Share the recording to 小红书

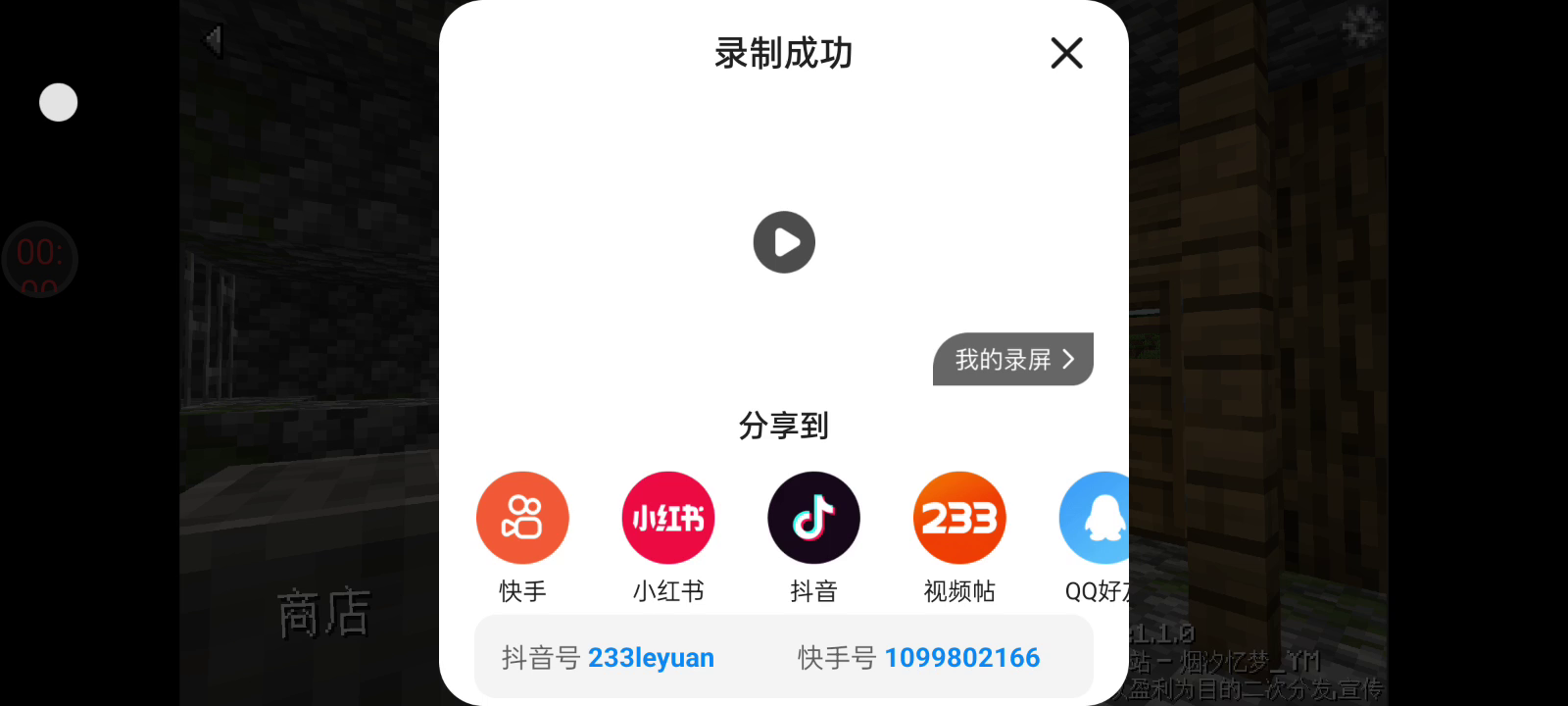tap(668, 518)
